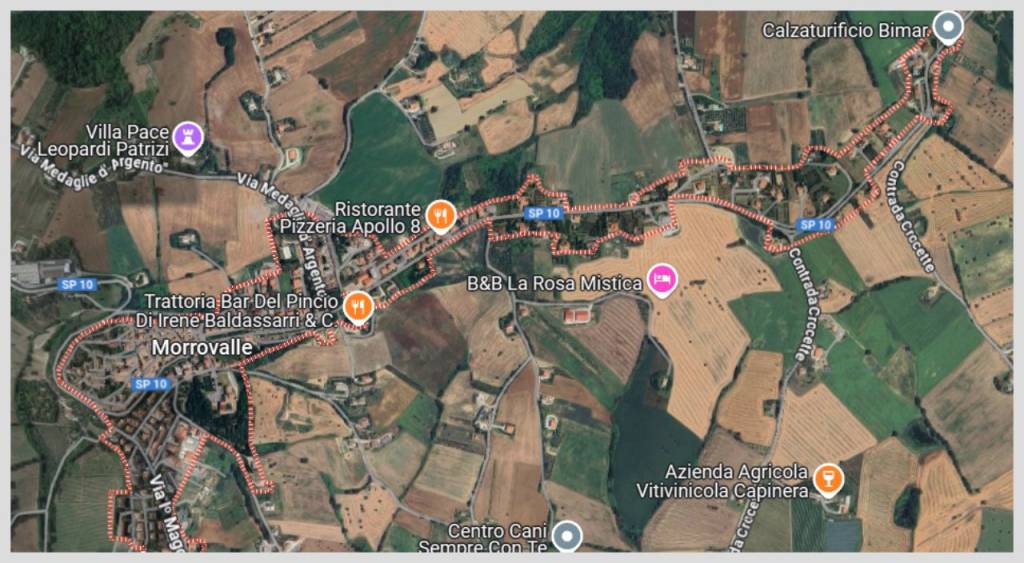The height and width of the screenshot is (563, 1024).
Task: Tap Trattoria Bar Del Pincio restaurant pin
Action: [358, 306]
